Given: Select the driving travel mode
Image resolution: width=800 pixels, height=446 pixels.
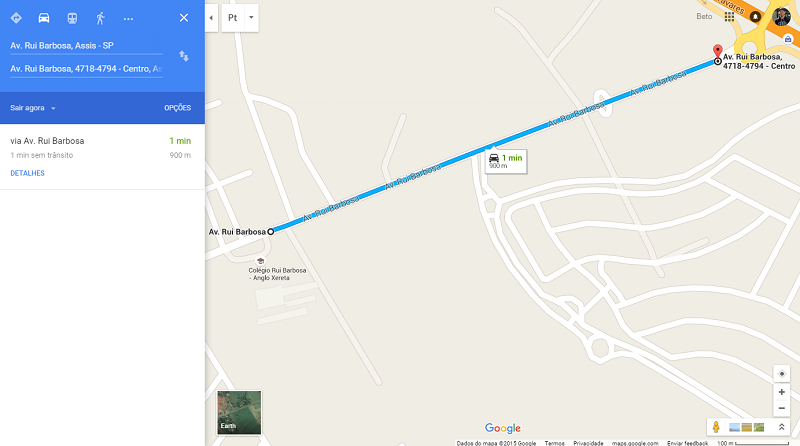Looking at the screenshot, I should pyautogui.click(x=44, y=18).
